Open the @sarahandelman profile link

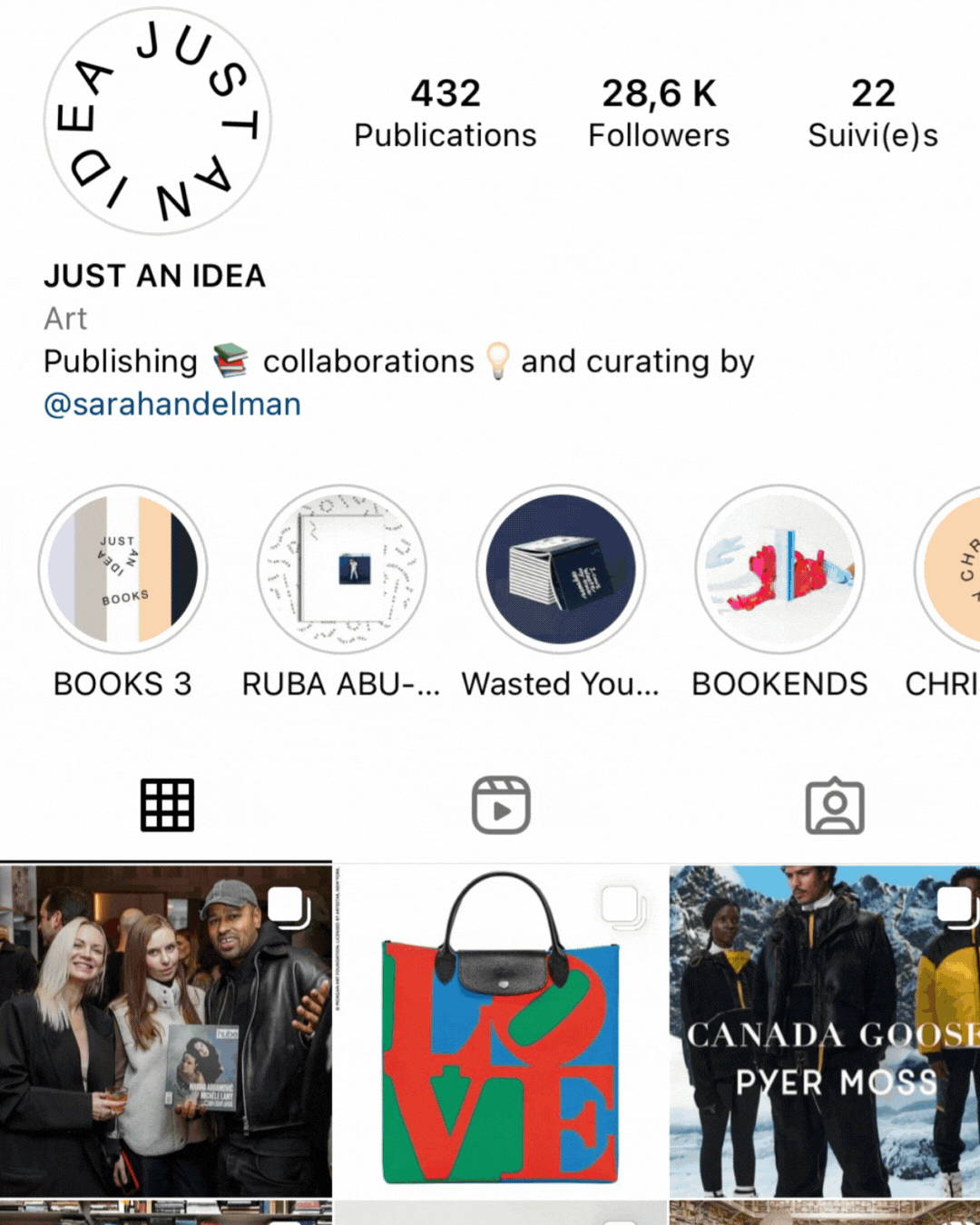(x=172, y=404)
